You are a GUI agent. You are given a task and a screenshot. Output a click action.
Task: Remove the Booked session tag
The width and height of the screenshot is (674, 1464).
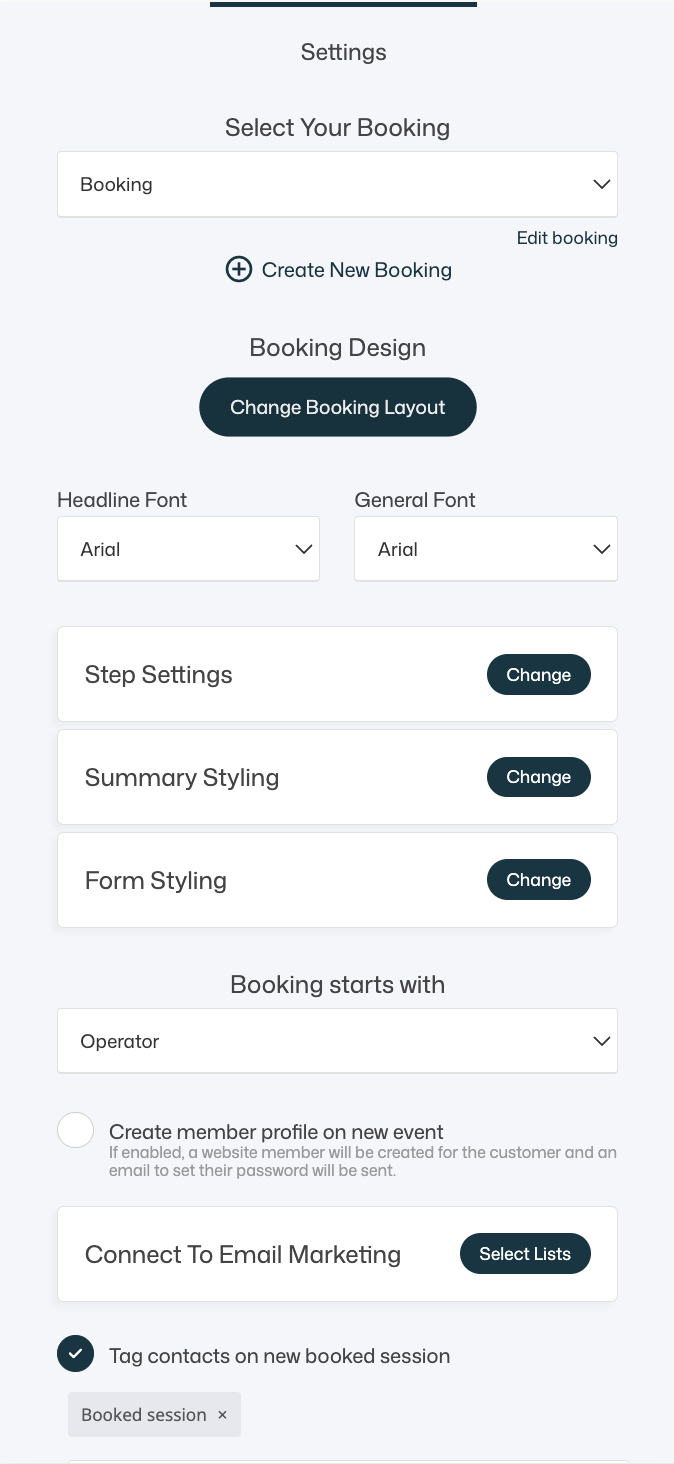tap(222, 1415)
